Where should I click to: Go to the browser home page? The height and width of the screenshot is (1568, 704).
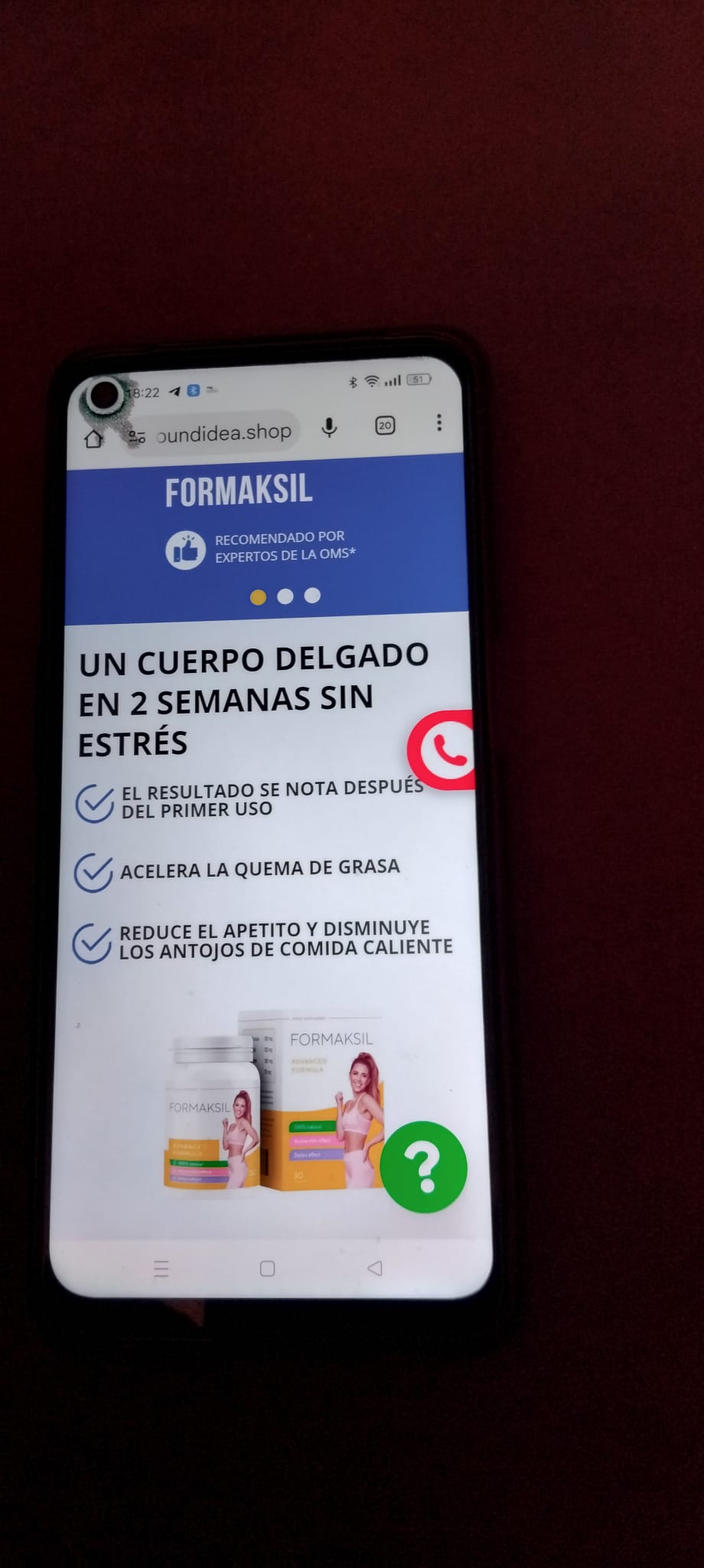coord(93,439)
